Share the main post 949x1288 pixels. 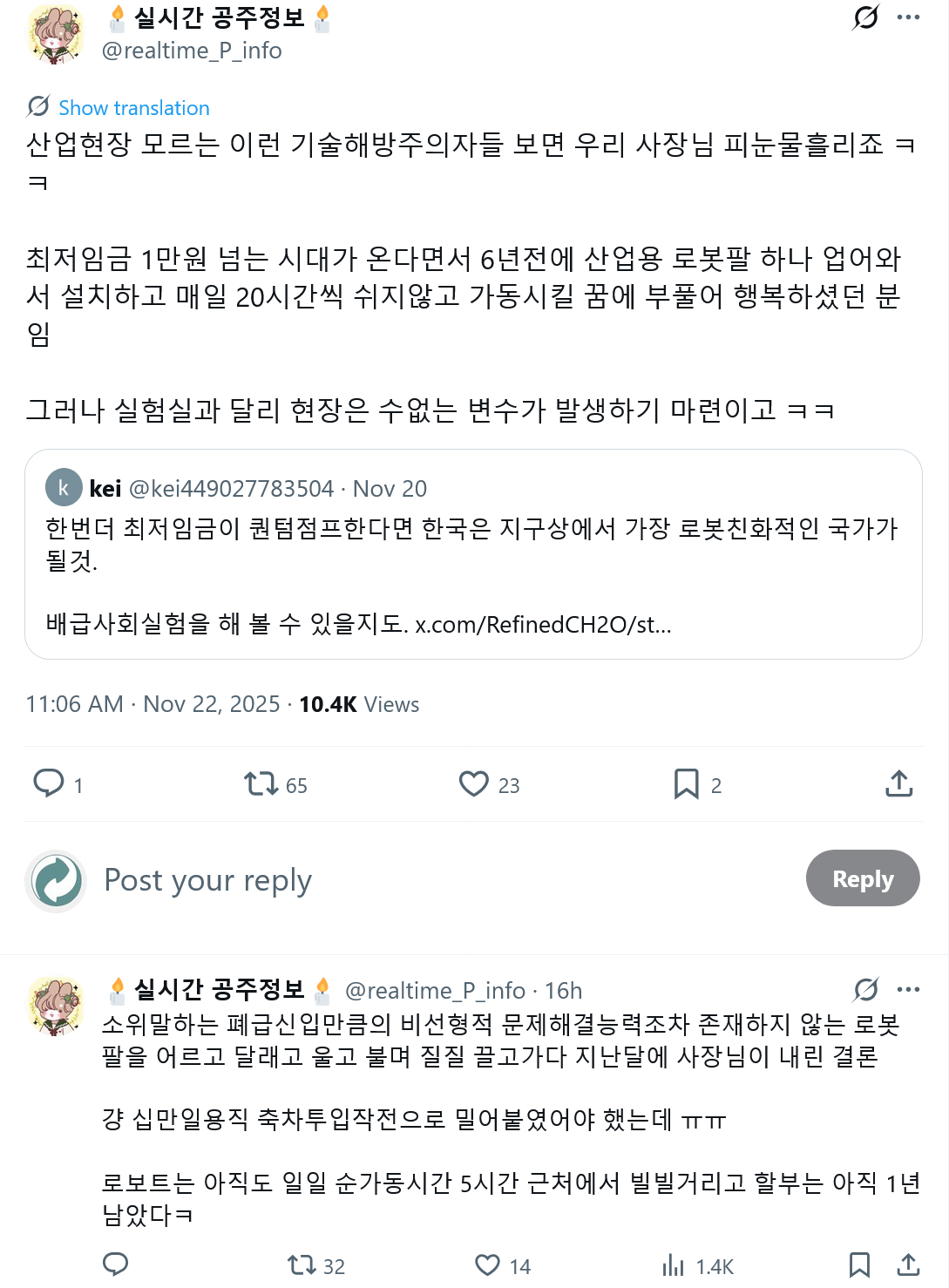(x=898, y=784)
